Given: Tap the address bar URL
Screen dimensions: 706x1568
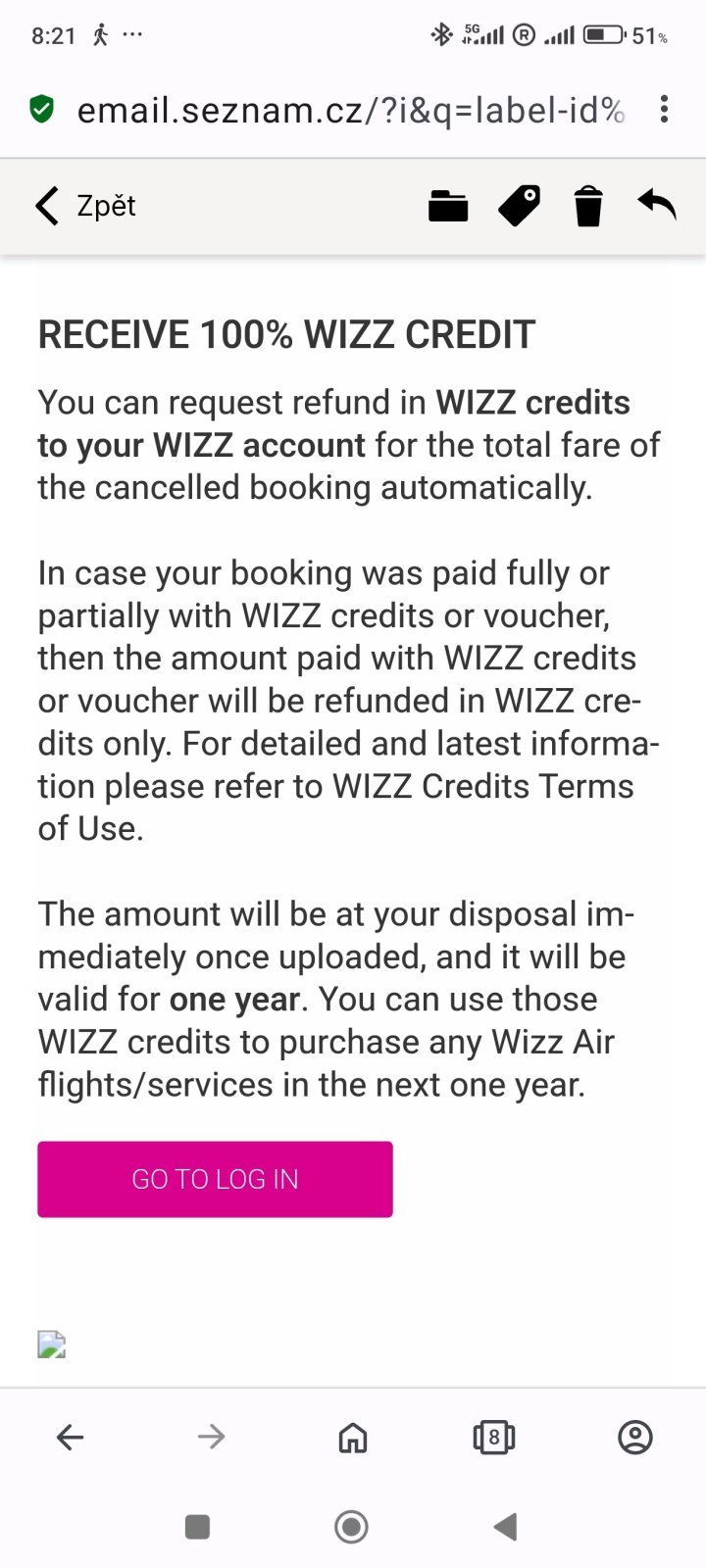Looking at the screenshot, I should click(x=350, y=110).
